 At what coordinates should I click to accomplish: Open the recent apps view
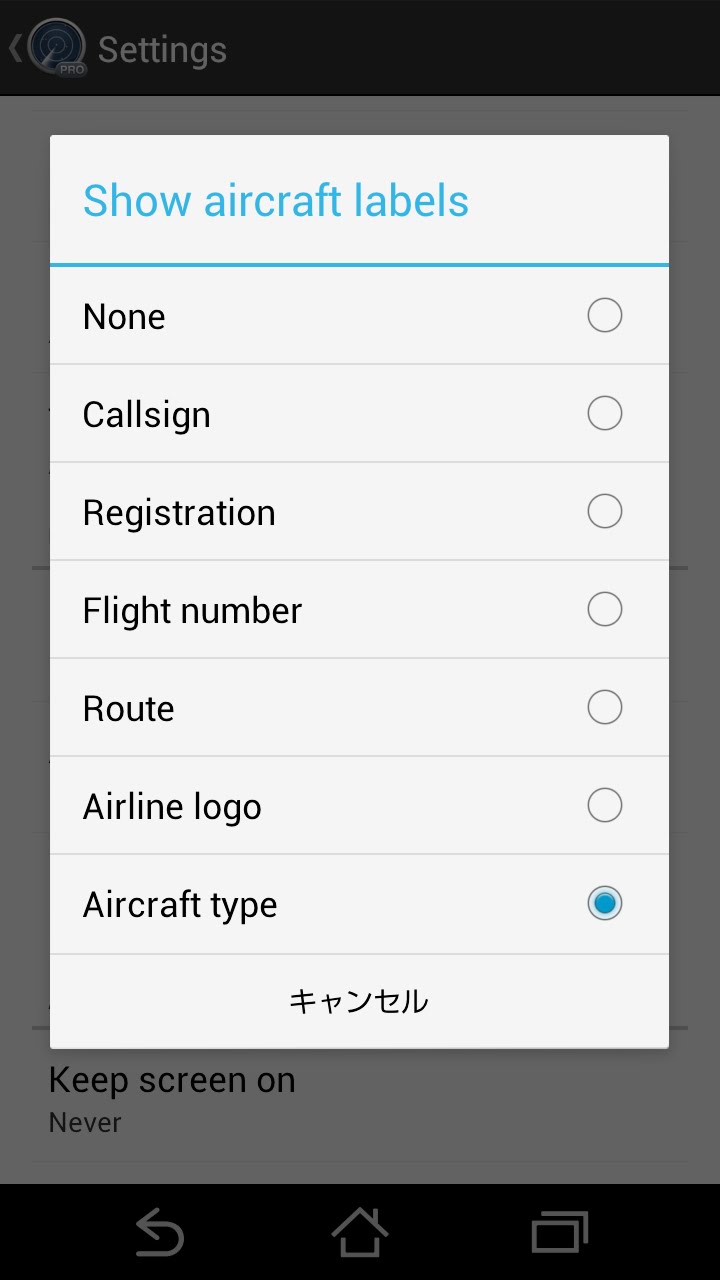560,1232
